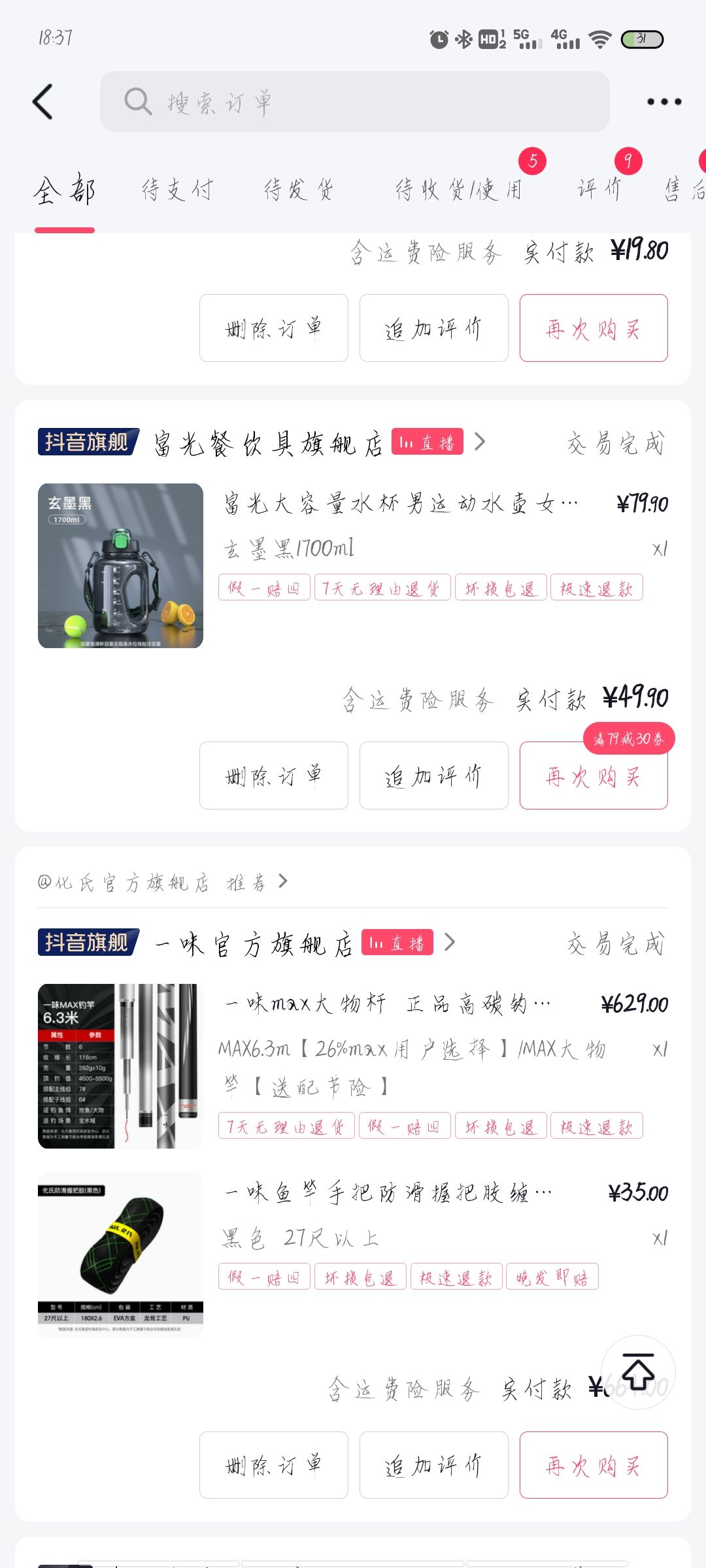Open the 富光大容量水杯 product image
This screenshot has width=706, height=1568.
pyautogui.click(x=120, y=566)
